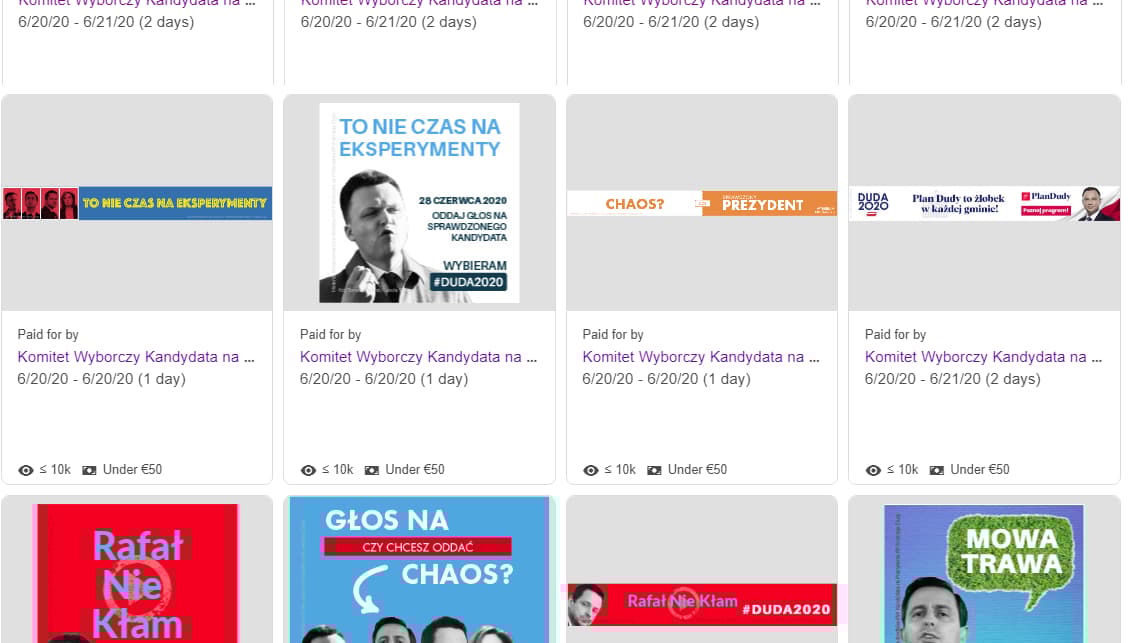Open advertiser link under the CHAOS? PREZYDENT ad
This screenshot has height=643, width=1143.
coord(701,357)
